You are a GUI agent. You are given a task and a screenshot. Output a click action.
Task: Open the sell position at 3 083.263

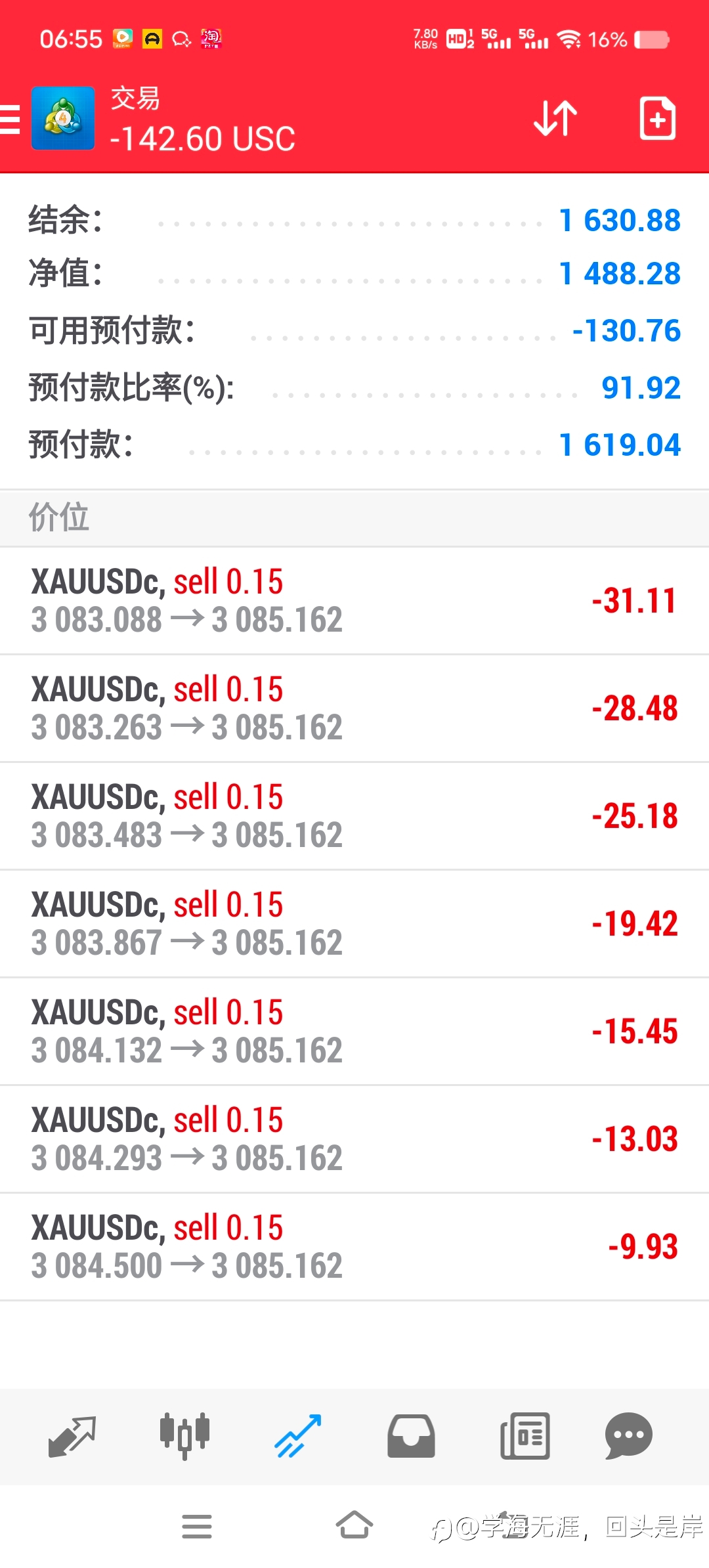coord(354,708)
